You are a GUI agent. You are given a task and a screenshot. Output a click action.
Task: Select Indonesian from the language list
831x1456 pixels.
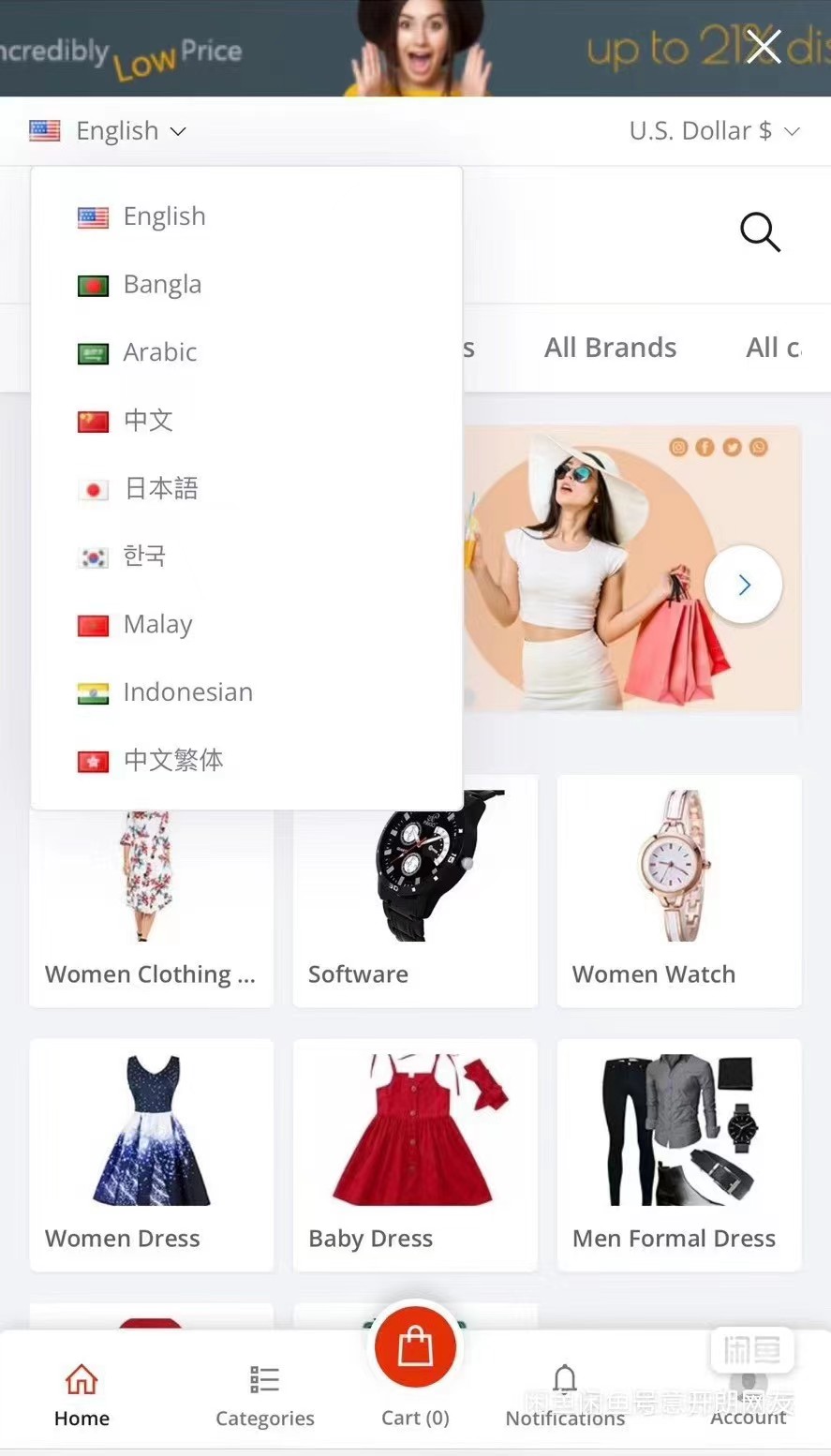[x=187, y=692]
